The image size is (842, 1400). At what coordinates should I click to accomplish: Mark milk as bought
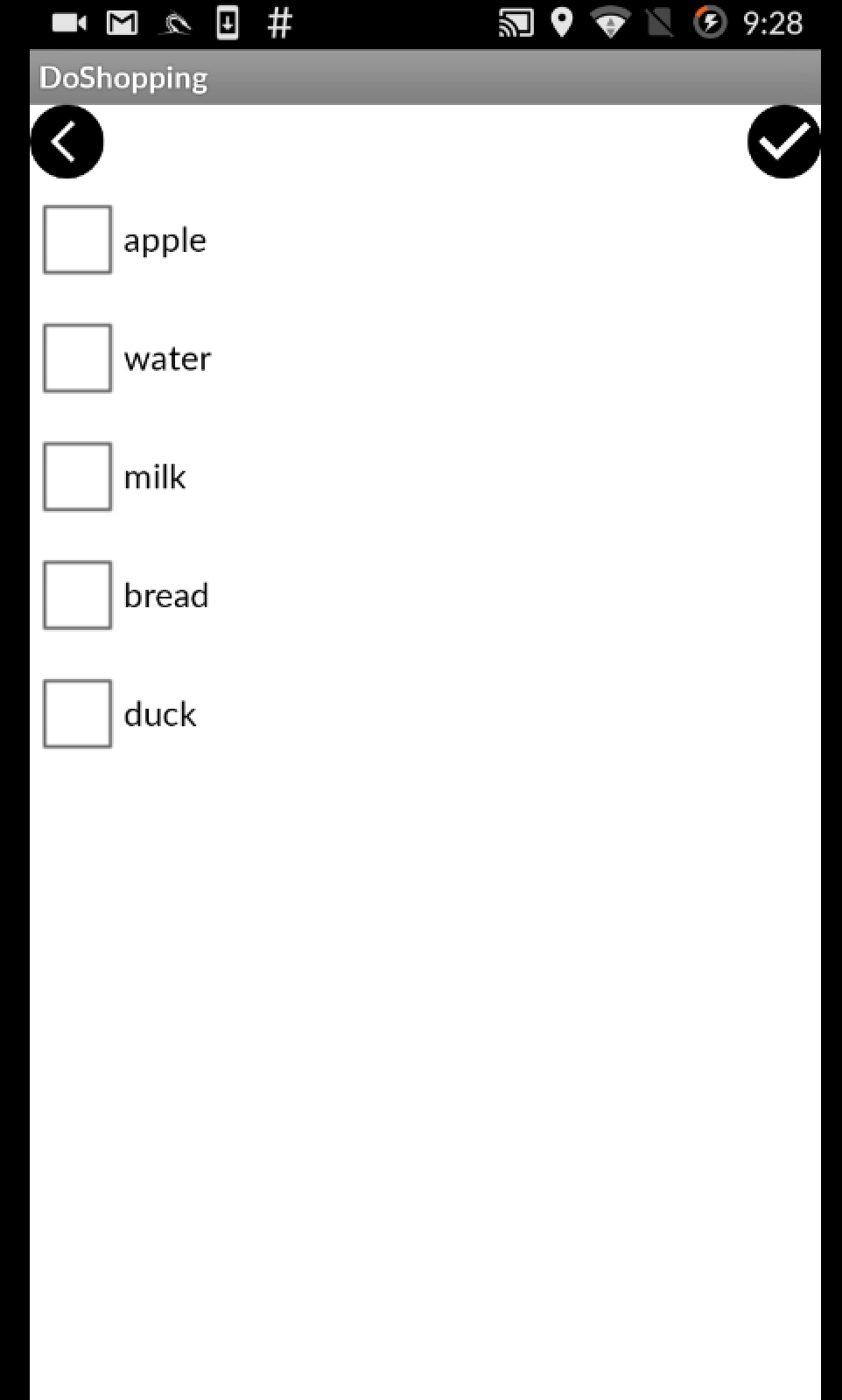[x=77, y=477]
